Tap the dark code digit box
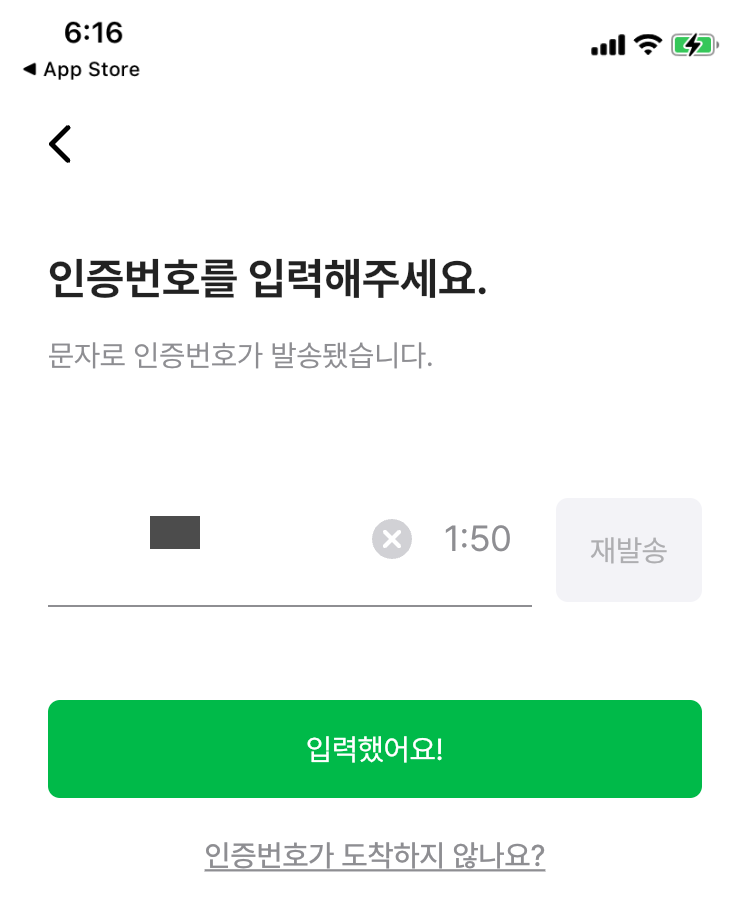This screenshot has width=750, height=899. pyautogui.click(x=174, y=533)
